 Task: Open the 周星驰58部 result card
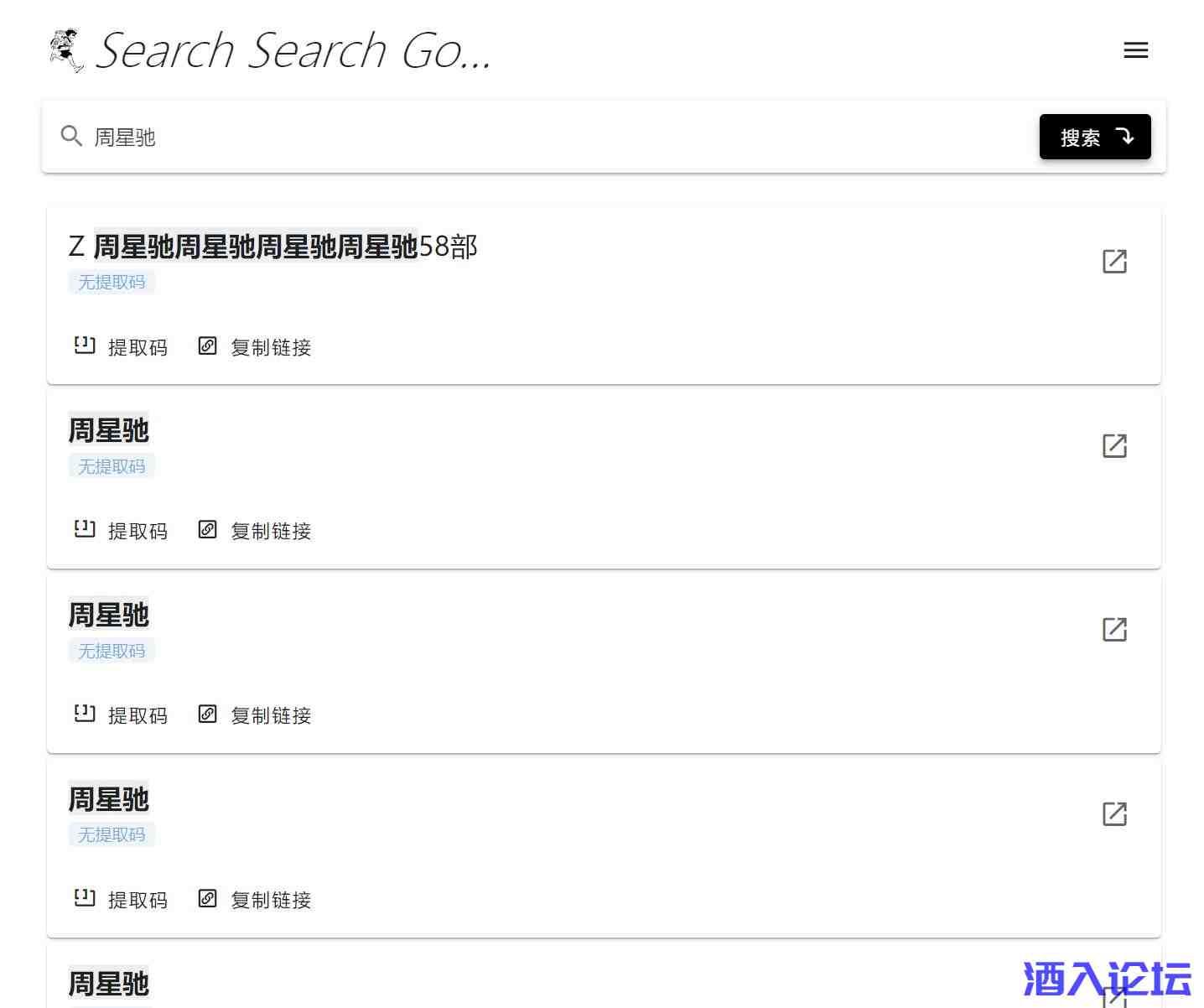click(x=285, y=247)
